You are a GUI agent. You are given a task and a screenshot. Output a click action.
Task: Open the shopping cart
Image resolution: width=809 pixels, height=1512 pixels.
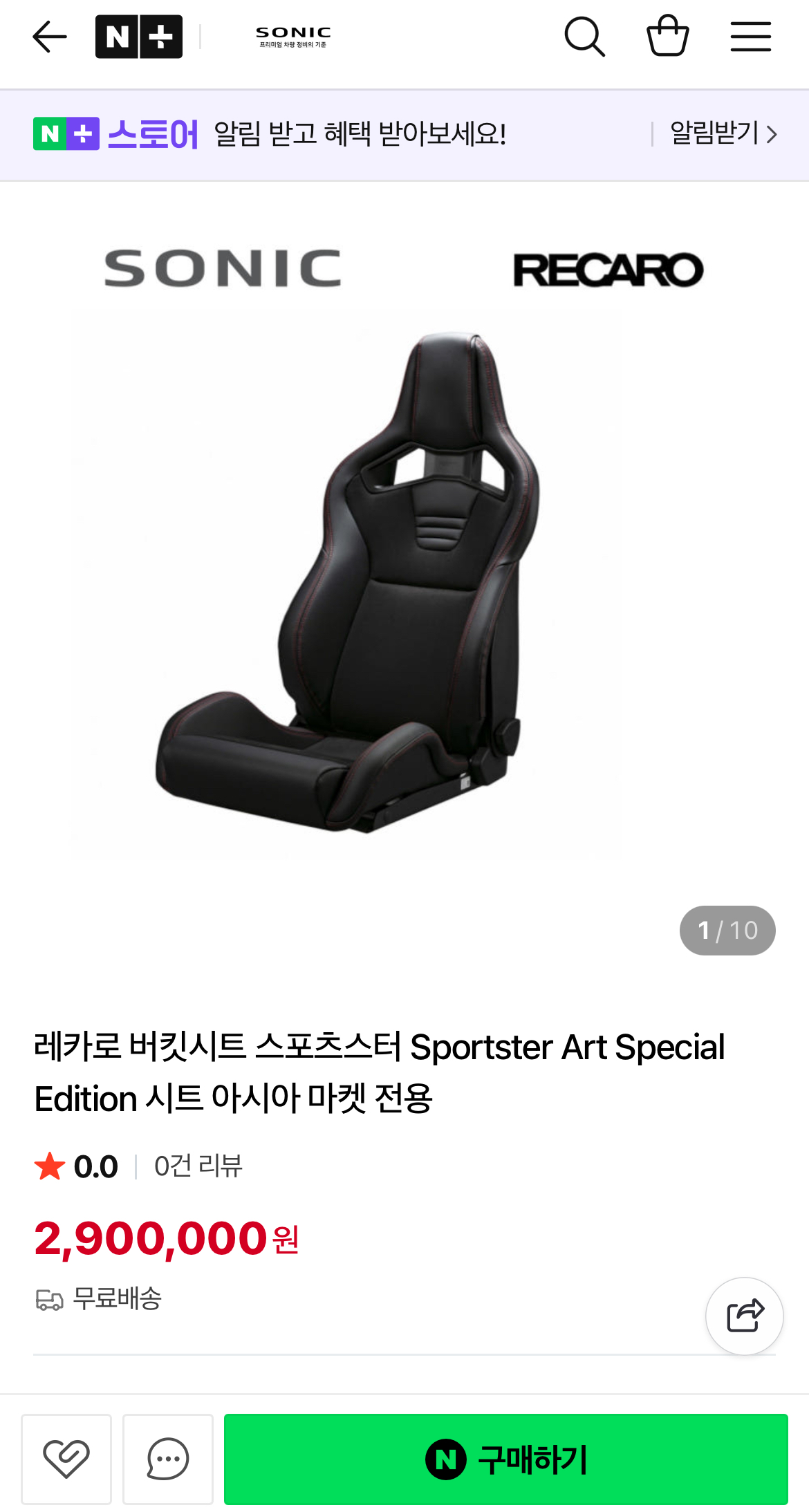(x=667, y=37)
